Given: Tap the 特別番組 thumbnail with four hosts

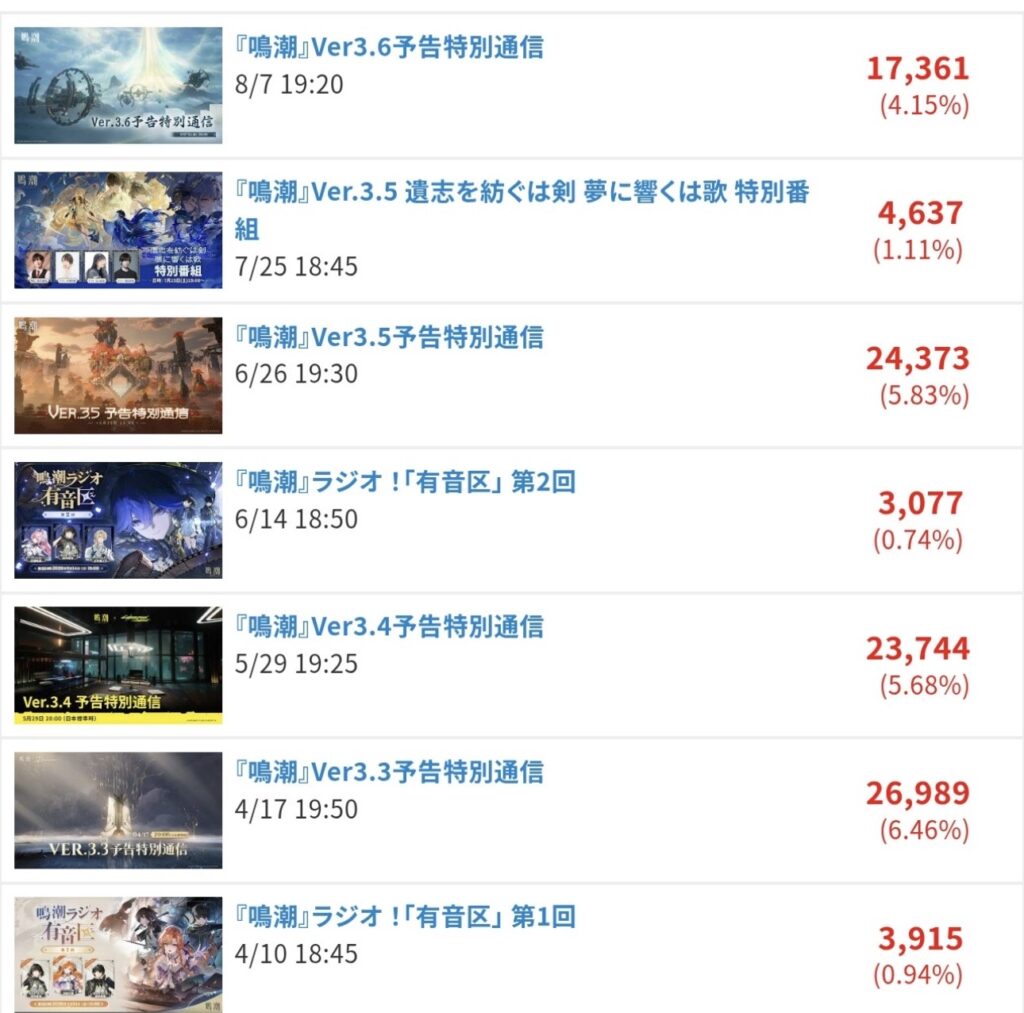Looking at the screenshot, I should (x=118, y=230).
